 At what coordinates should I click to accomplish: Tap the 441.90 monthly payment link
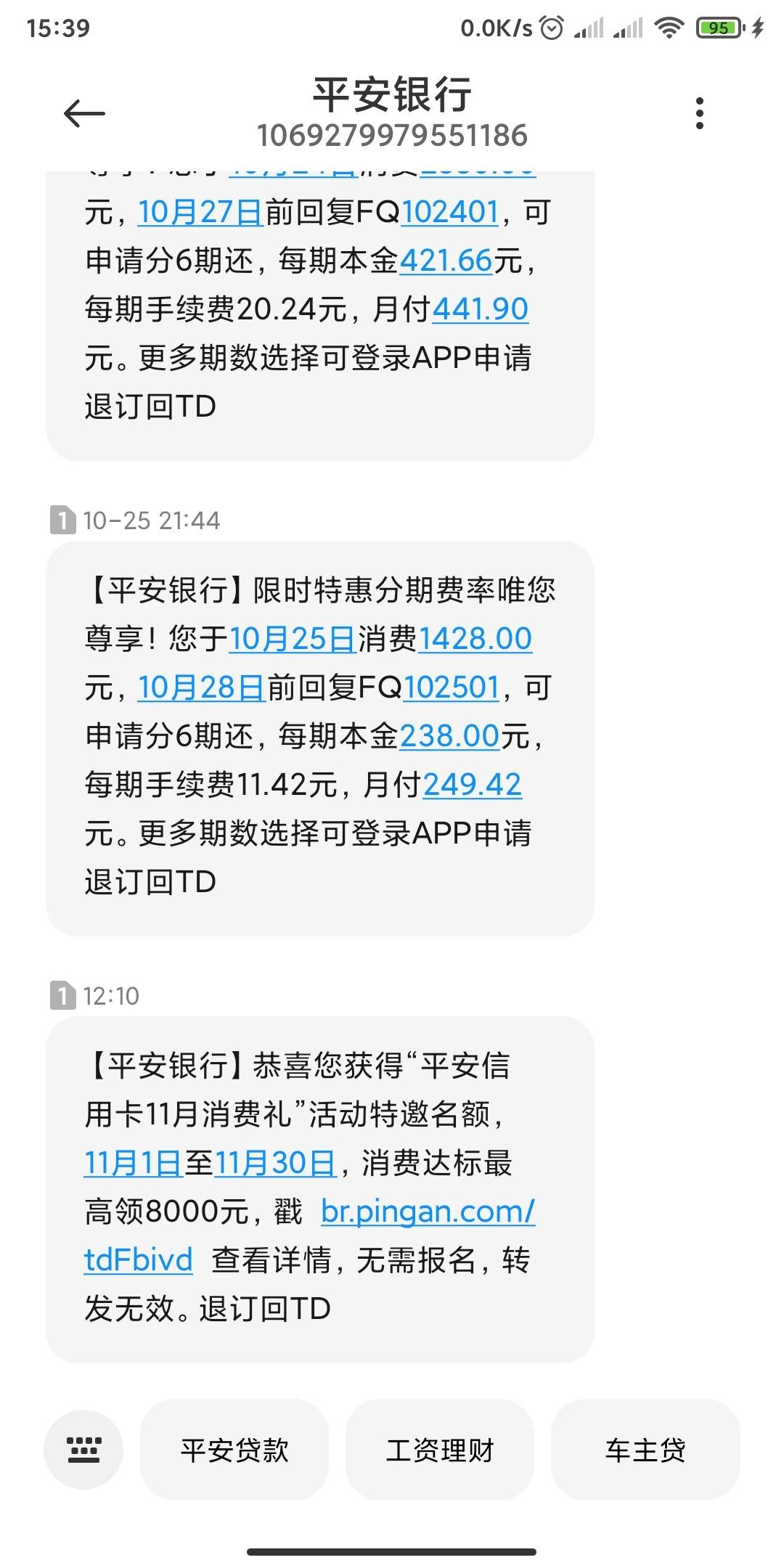point(481,309)
